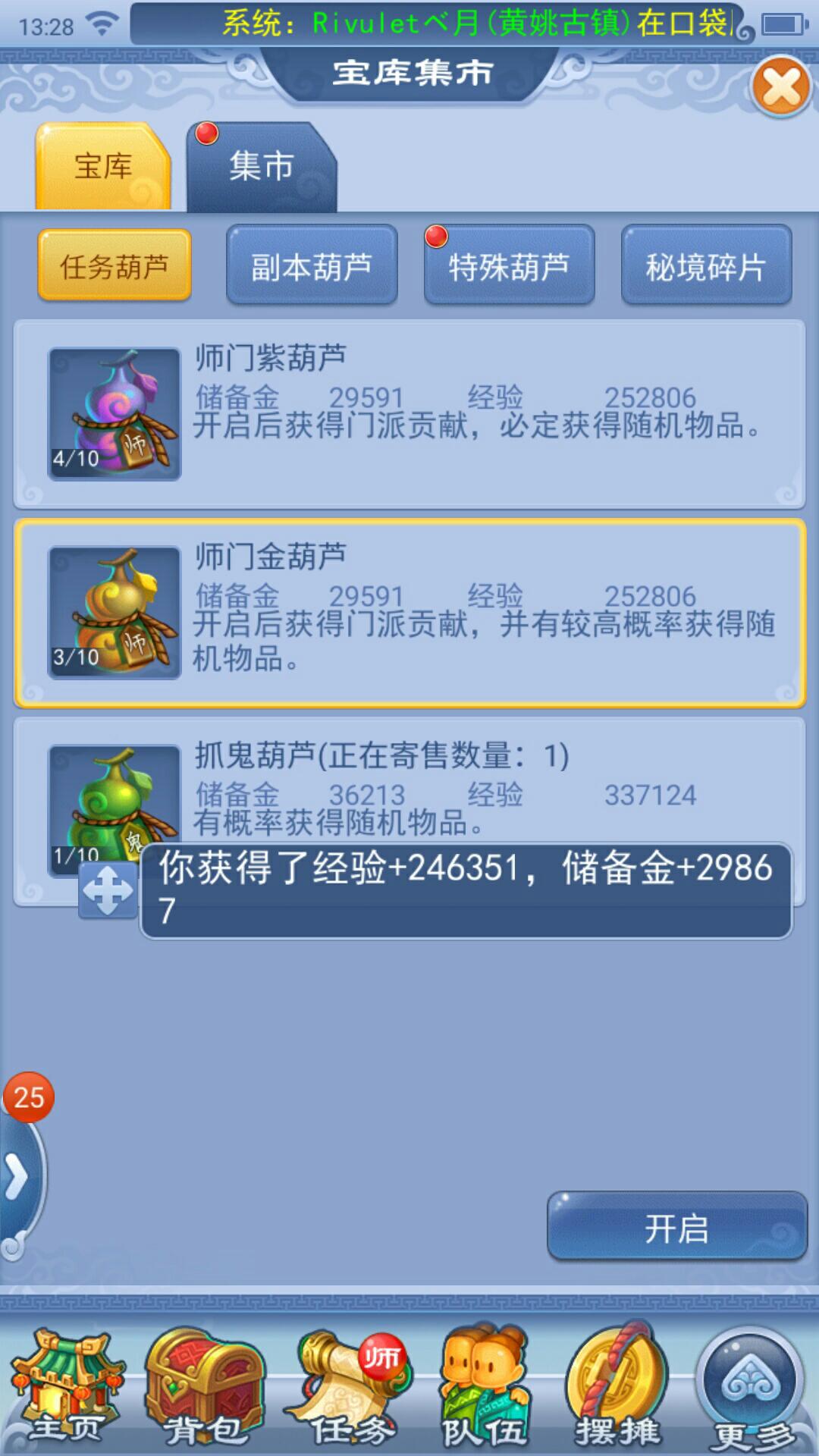Tap the 开启 button
The width and height of the screenshot is (819, 1456).
tap(676, 1228)
